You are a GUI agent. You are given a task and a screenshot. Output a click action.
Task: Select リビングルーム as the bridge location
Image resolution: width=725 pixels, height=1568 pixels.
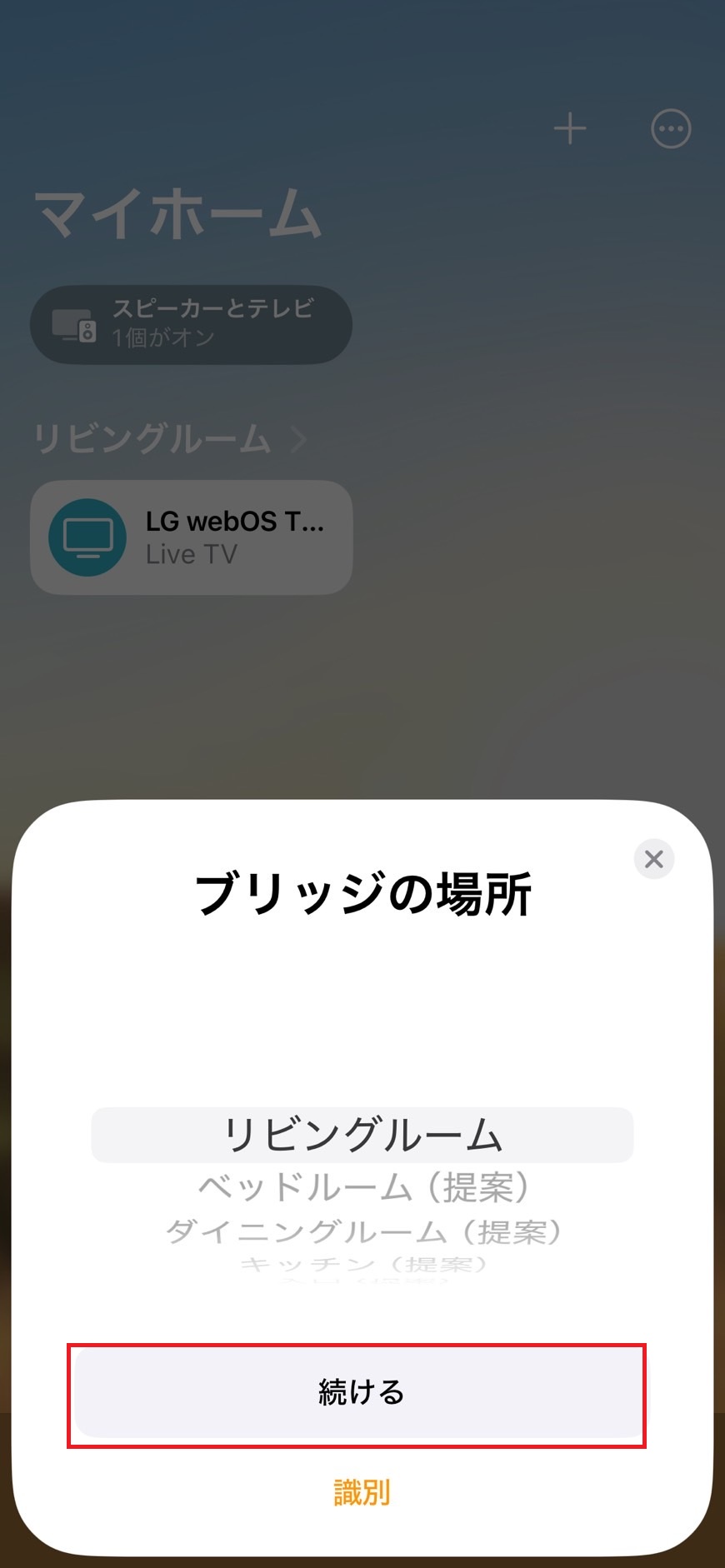pyautogui.click(x=361, y=1133)
